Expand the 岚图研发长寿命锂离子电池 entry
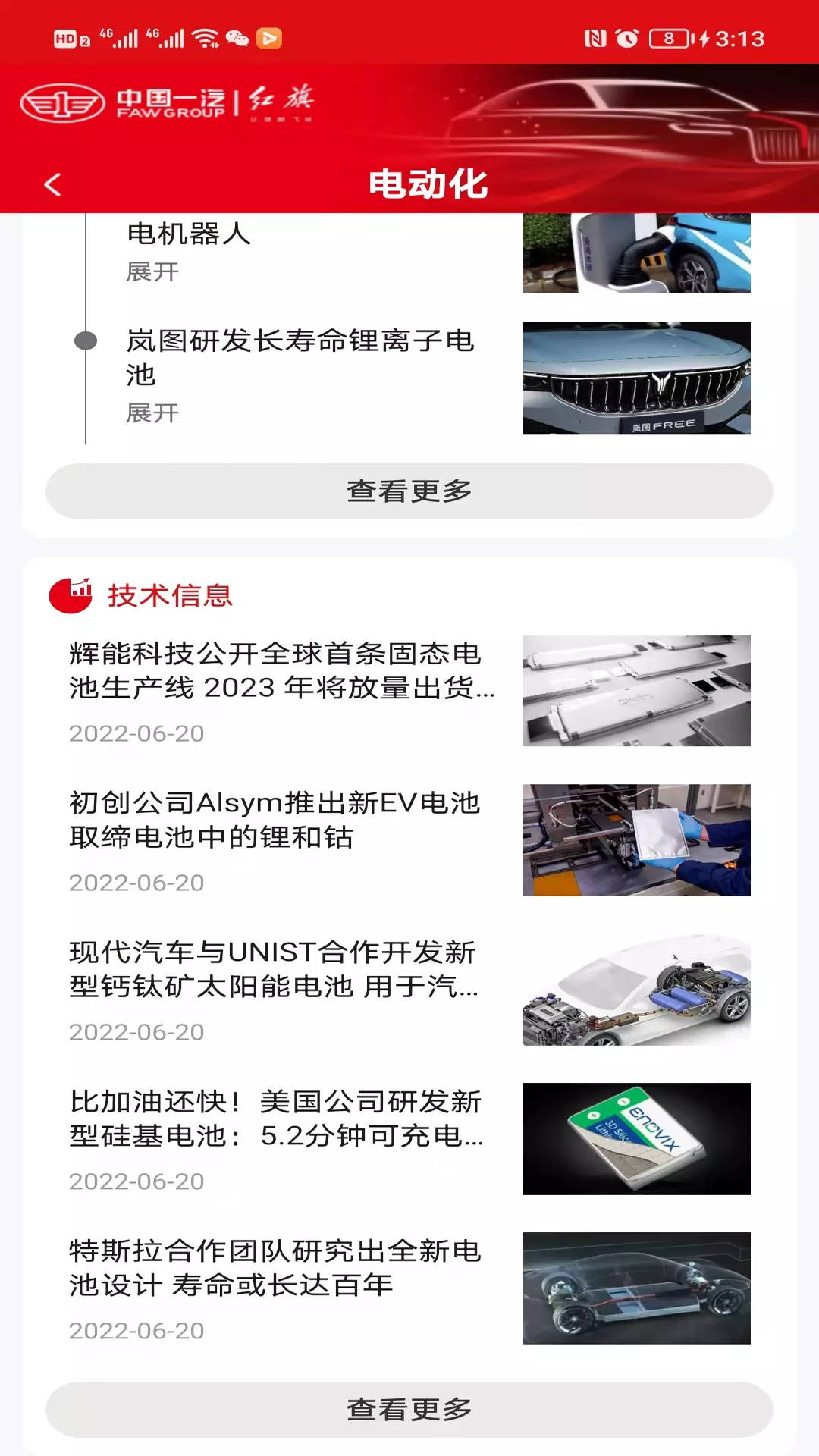The image size is (819, 1456). click(152, 413)
